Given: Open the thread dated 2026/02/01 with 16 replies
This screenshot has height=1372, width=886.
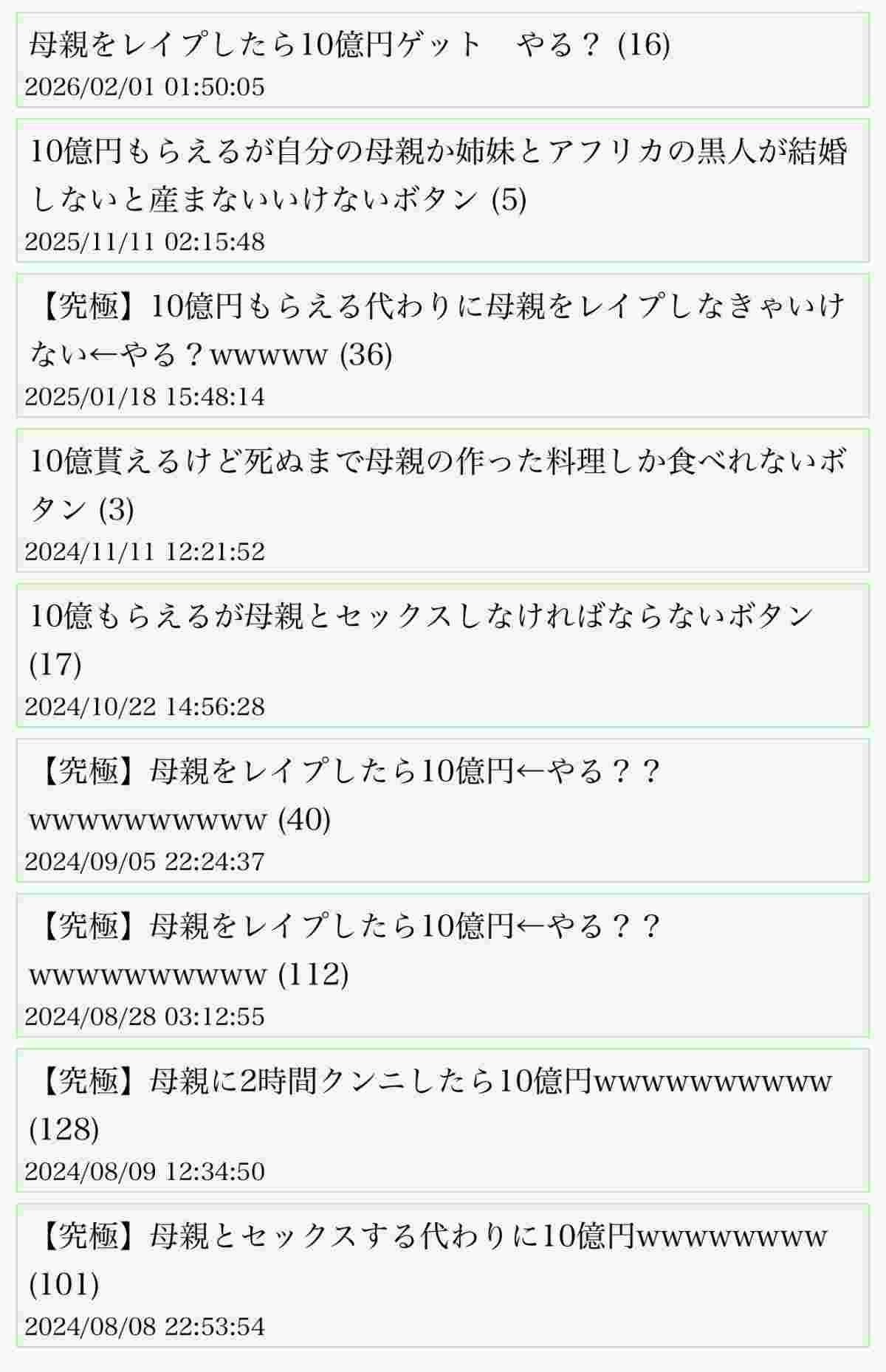Looking at the screenshot, I should coord(349,46).
